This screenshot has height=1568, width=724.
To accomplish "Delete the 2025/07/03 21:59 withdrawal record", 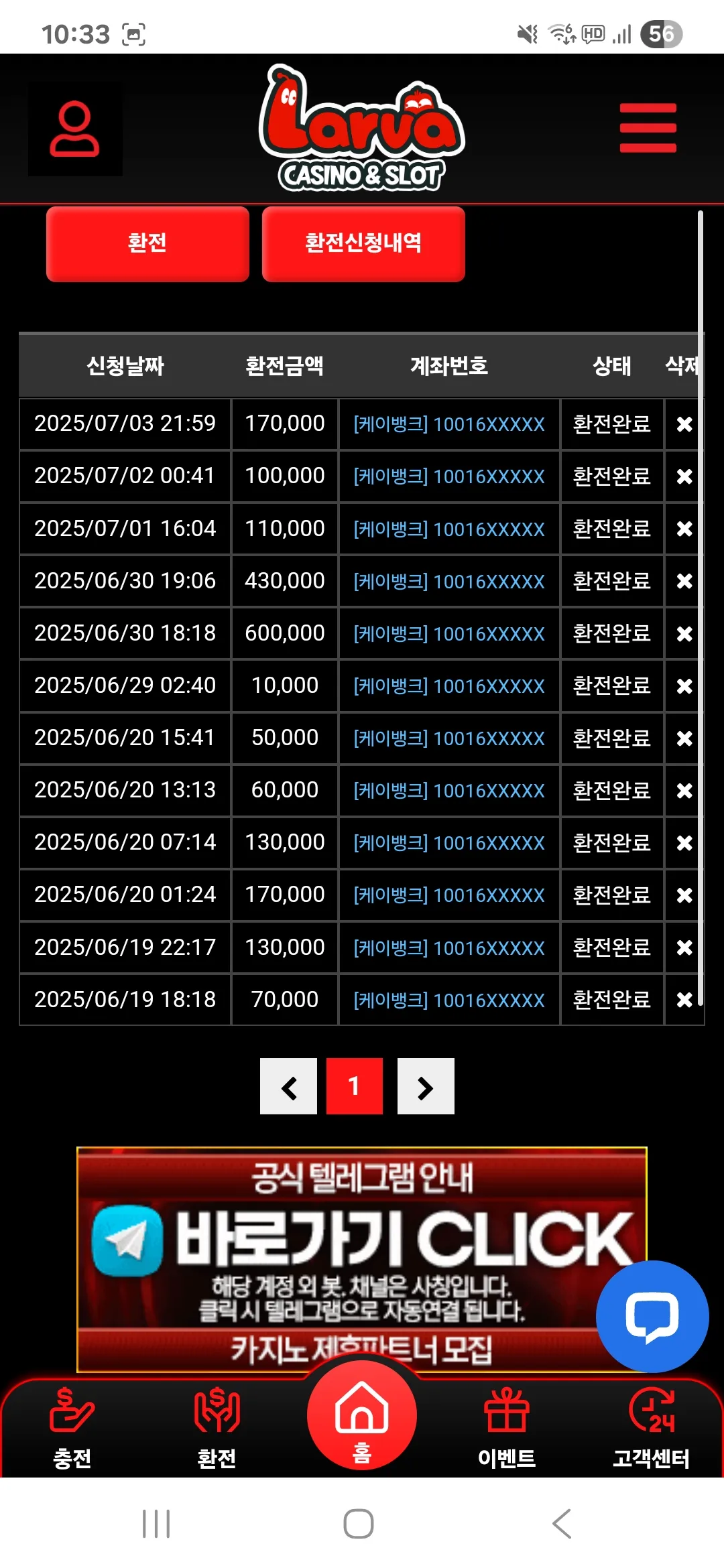I will point(684,424).
